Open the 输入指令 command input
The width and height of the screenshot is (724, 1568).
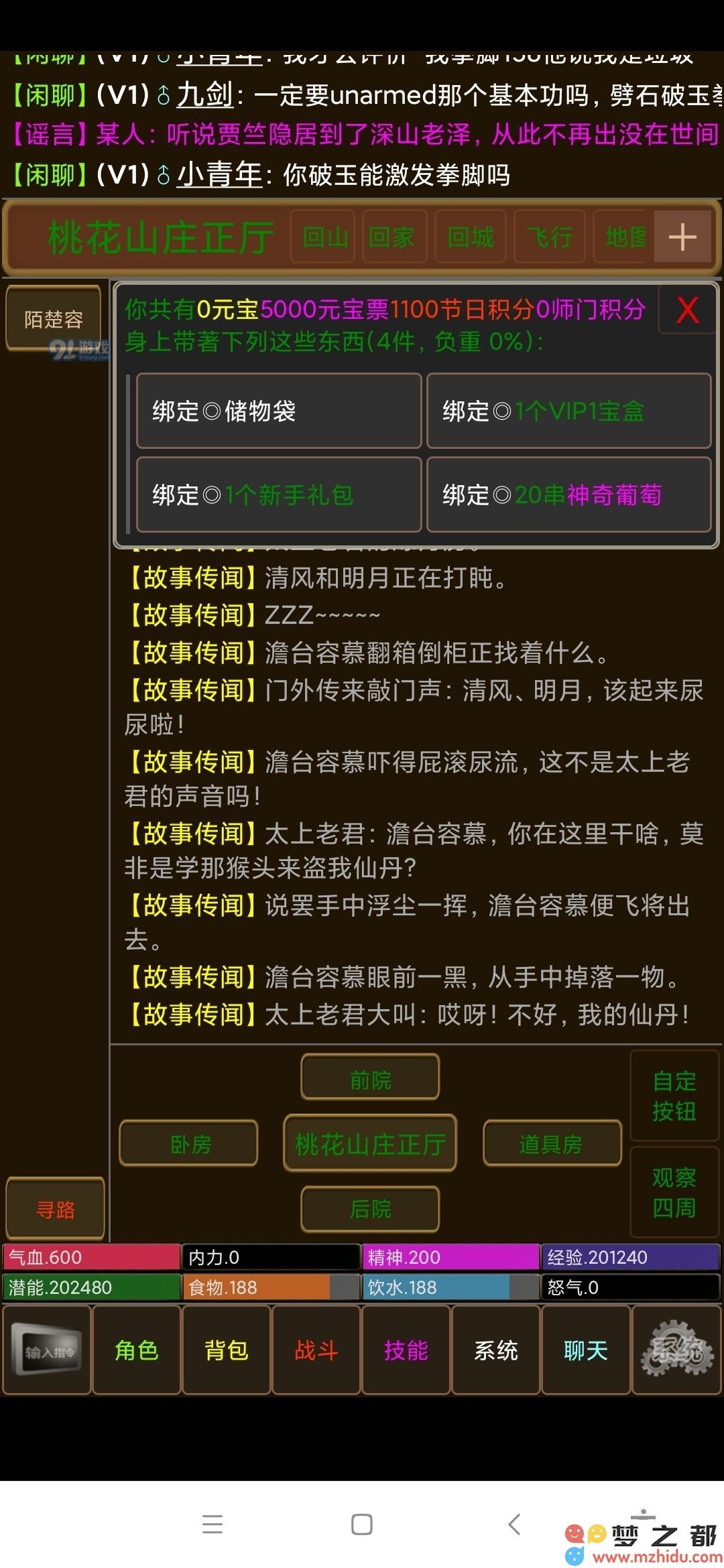pos(48,1350)
